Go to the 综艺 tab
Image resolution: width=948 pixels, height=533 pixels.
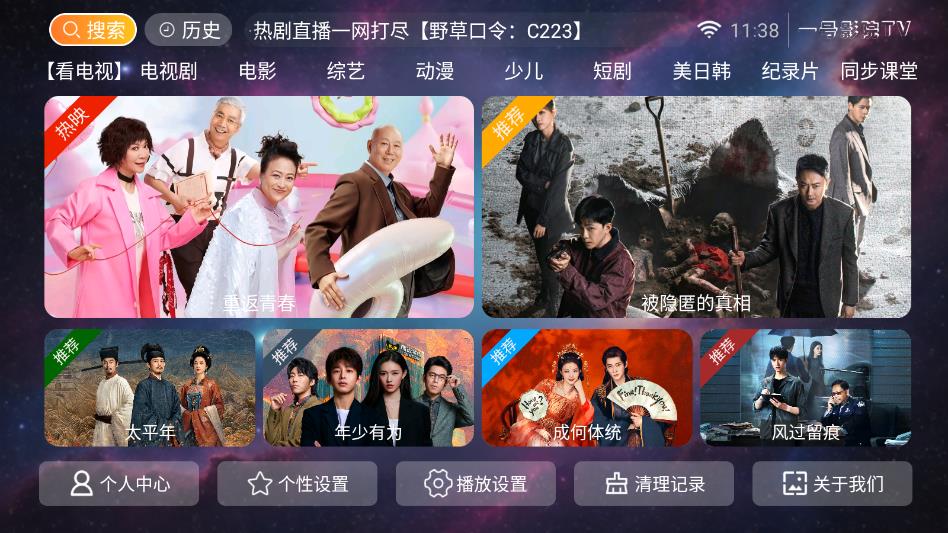tap(346, 71)
